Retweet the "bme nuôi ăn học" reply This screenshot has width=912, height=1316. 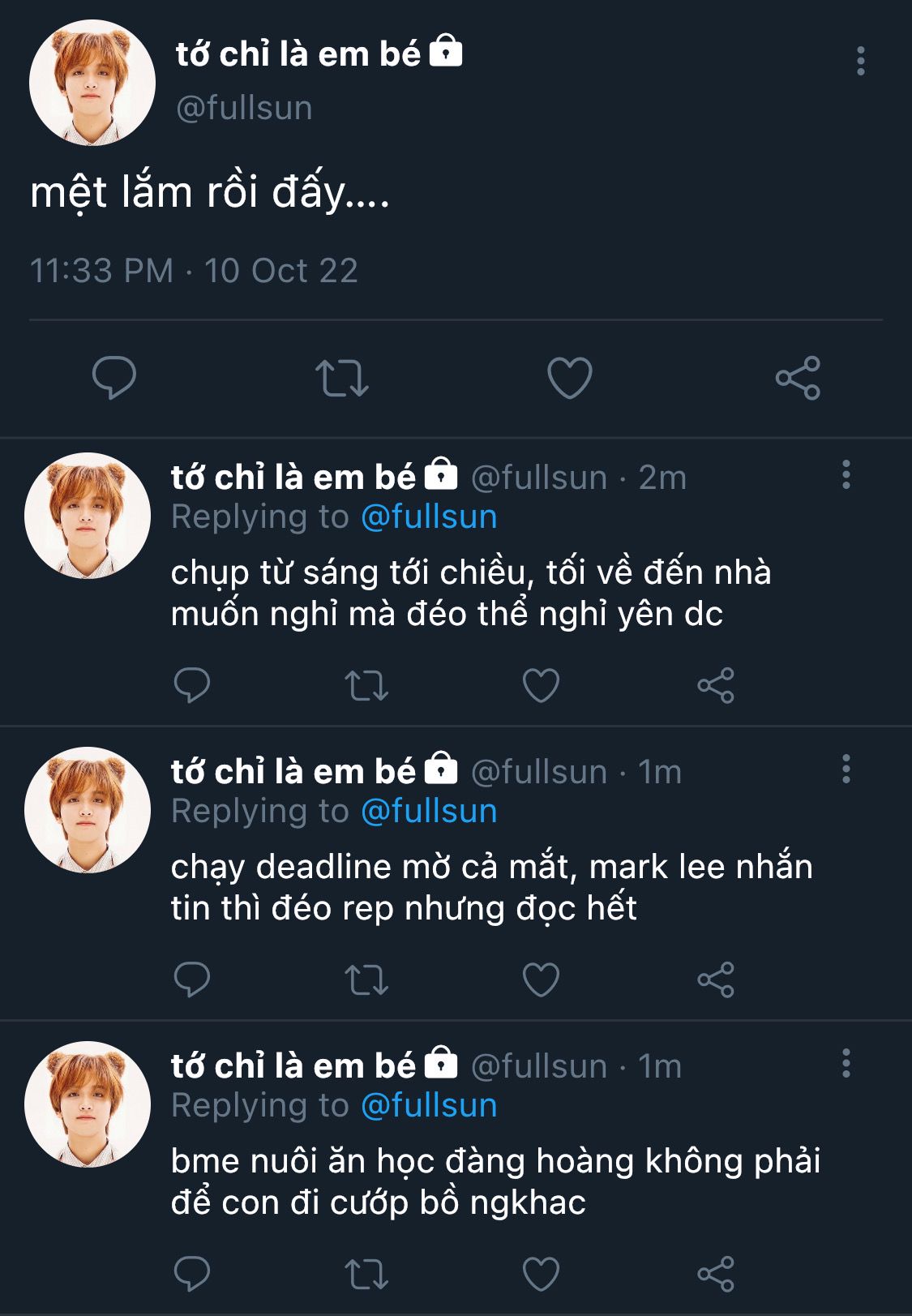coord(366,1274)
